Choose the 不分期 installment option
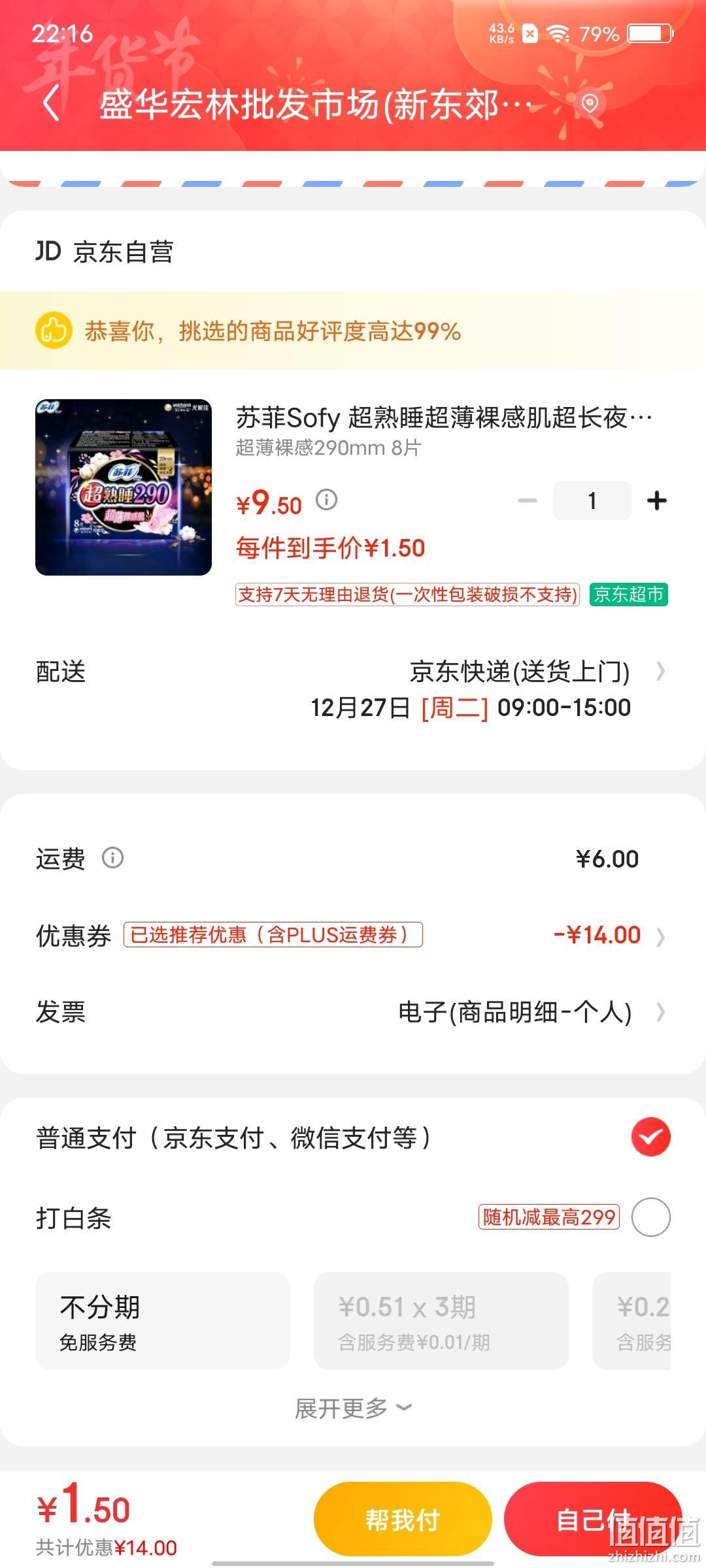The image size is (706, 1568). point(163,1320)
